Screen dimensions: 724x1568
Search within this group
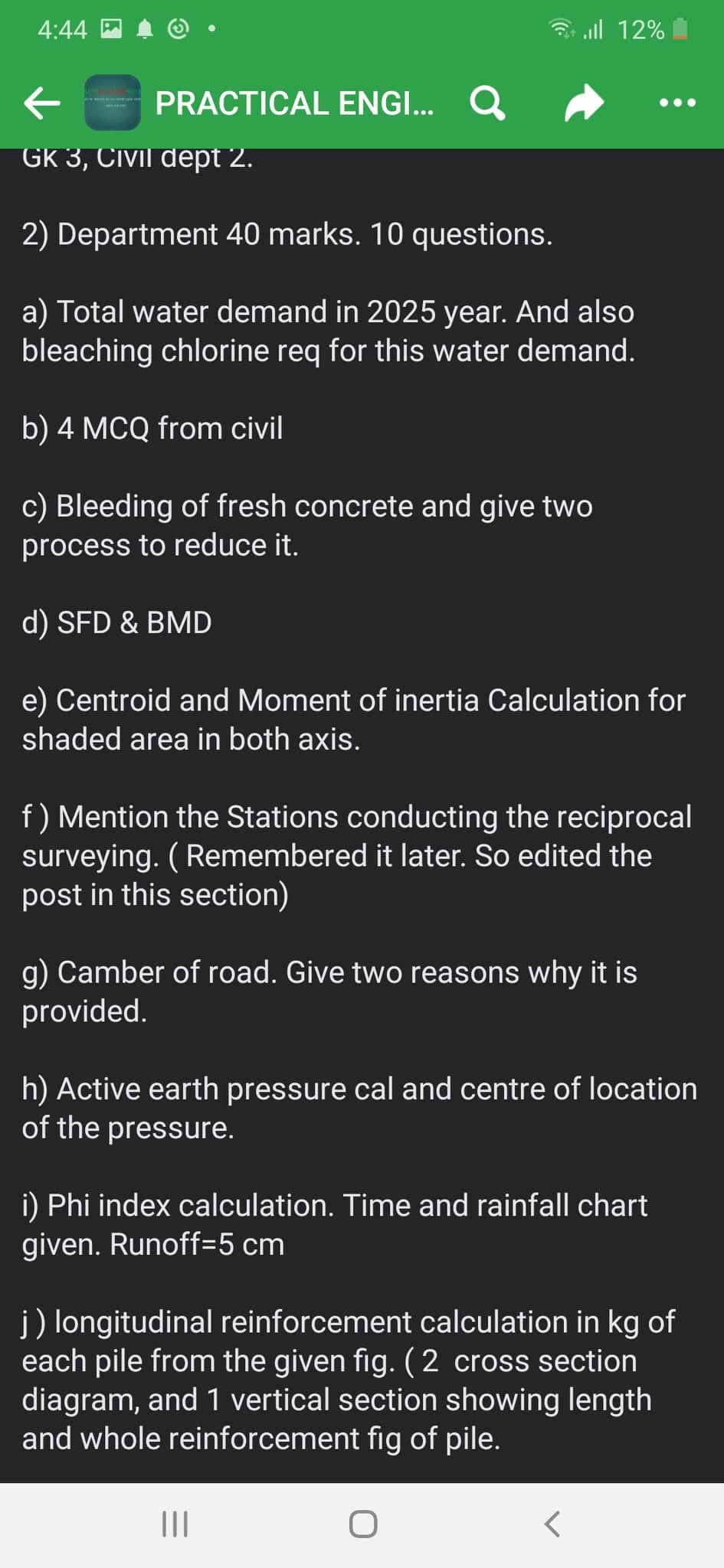pos(487,103)
